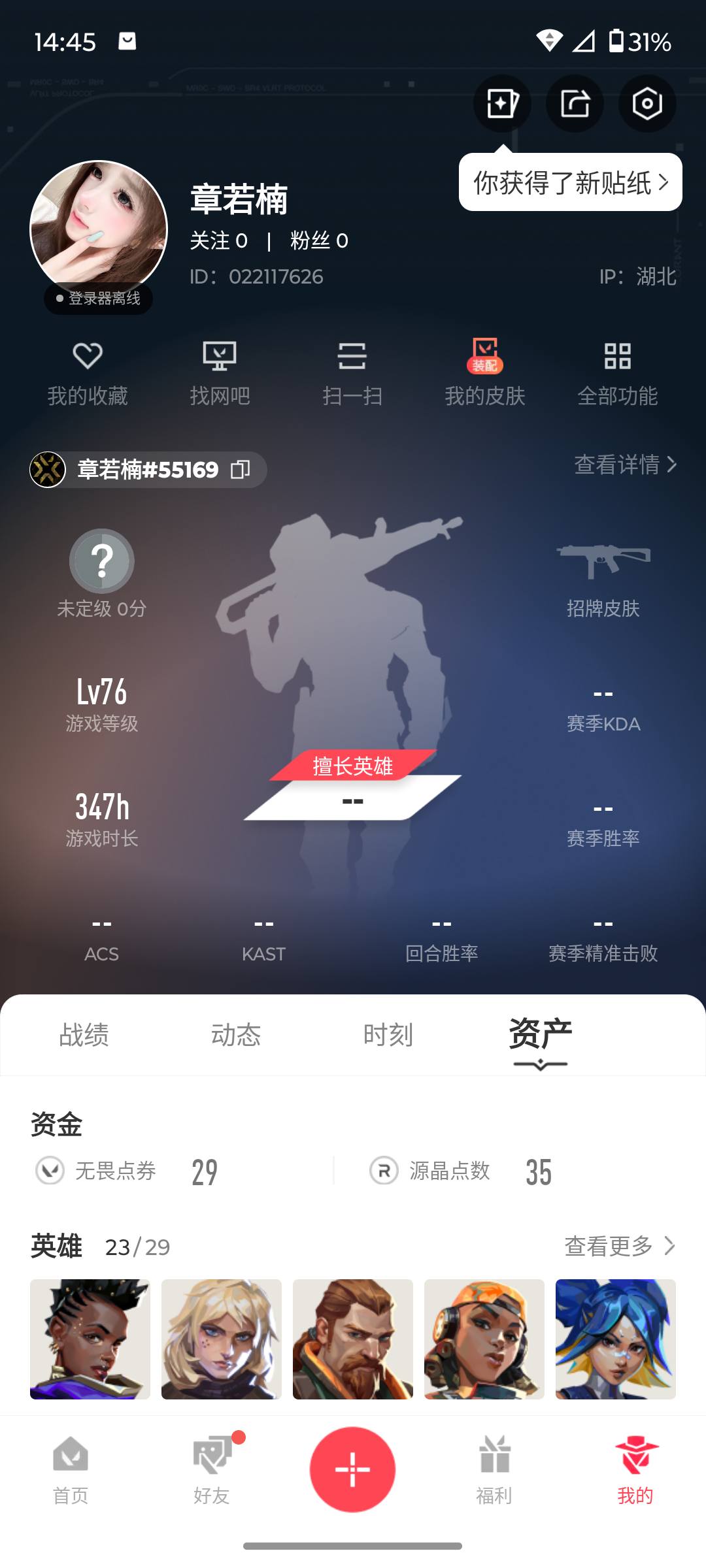
Task: Switch to the 动态 tab
Action: coord(236,1034)
